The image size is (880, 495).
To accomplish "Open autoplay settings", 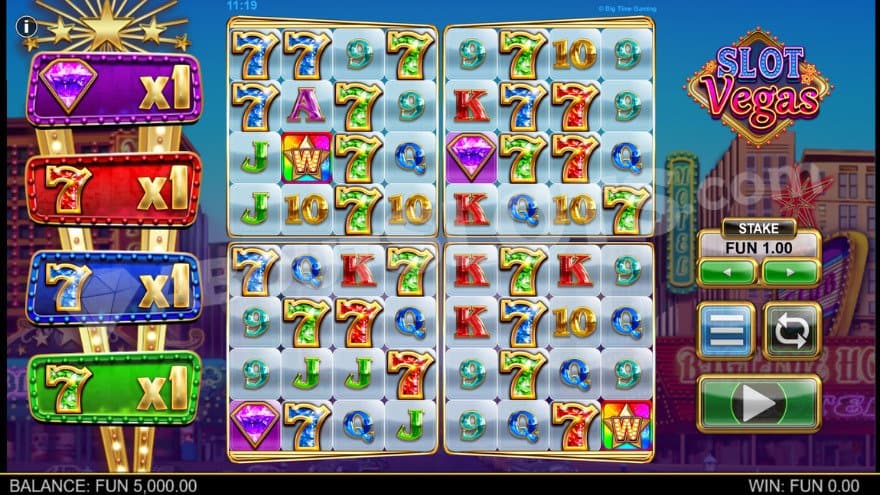I will (791, 330).
